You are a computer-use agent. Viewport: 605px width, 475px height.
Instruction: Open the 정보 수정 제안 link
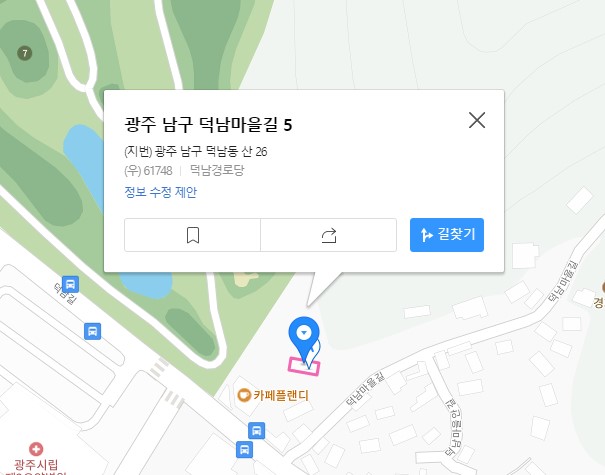point(161,192)
